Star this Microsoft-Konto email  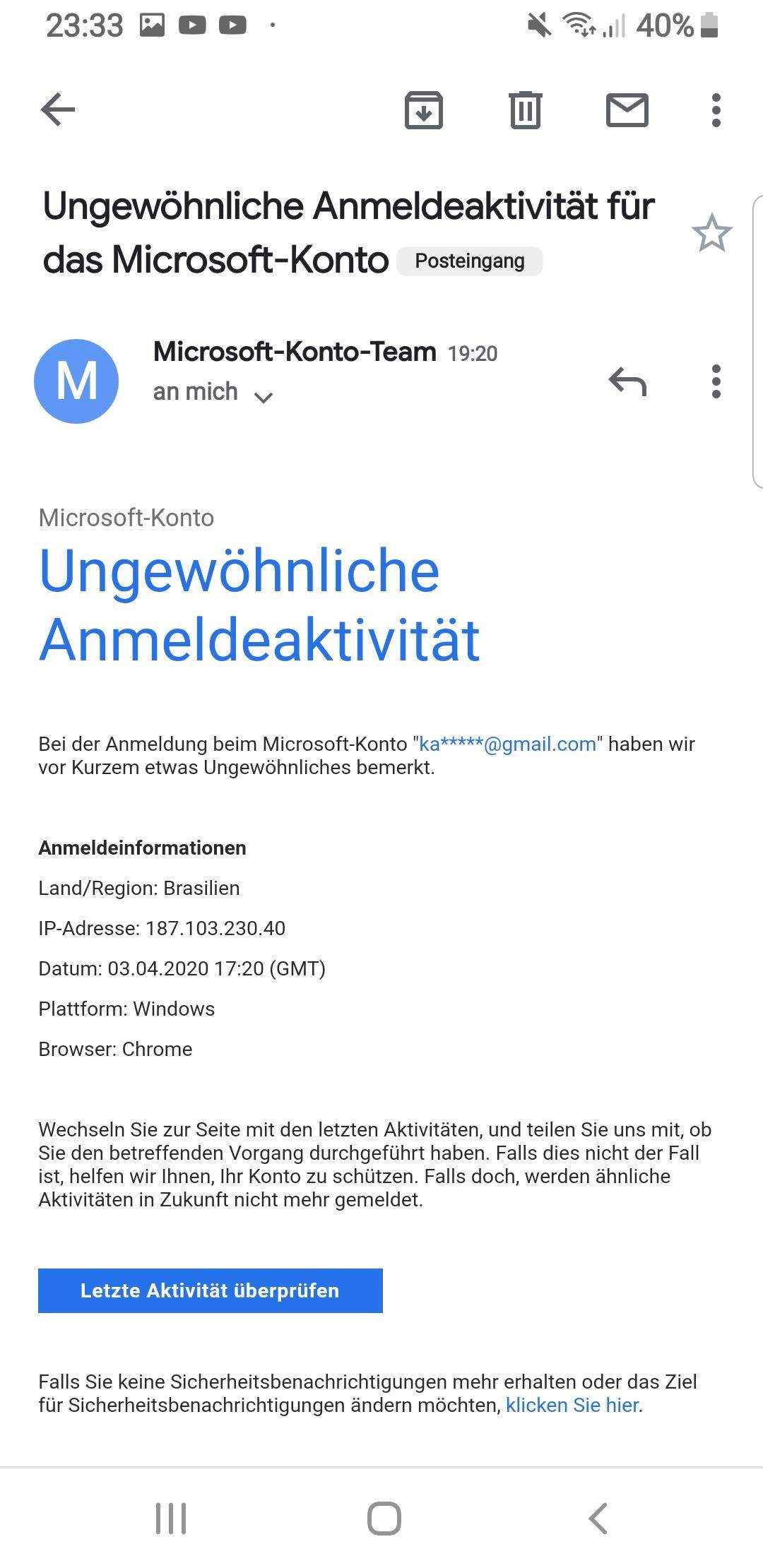[x=711, y=234]
